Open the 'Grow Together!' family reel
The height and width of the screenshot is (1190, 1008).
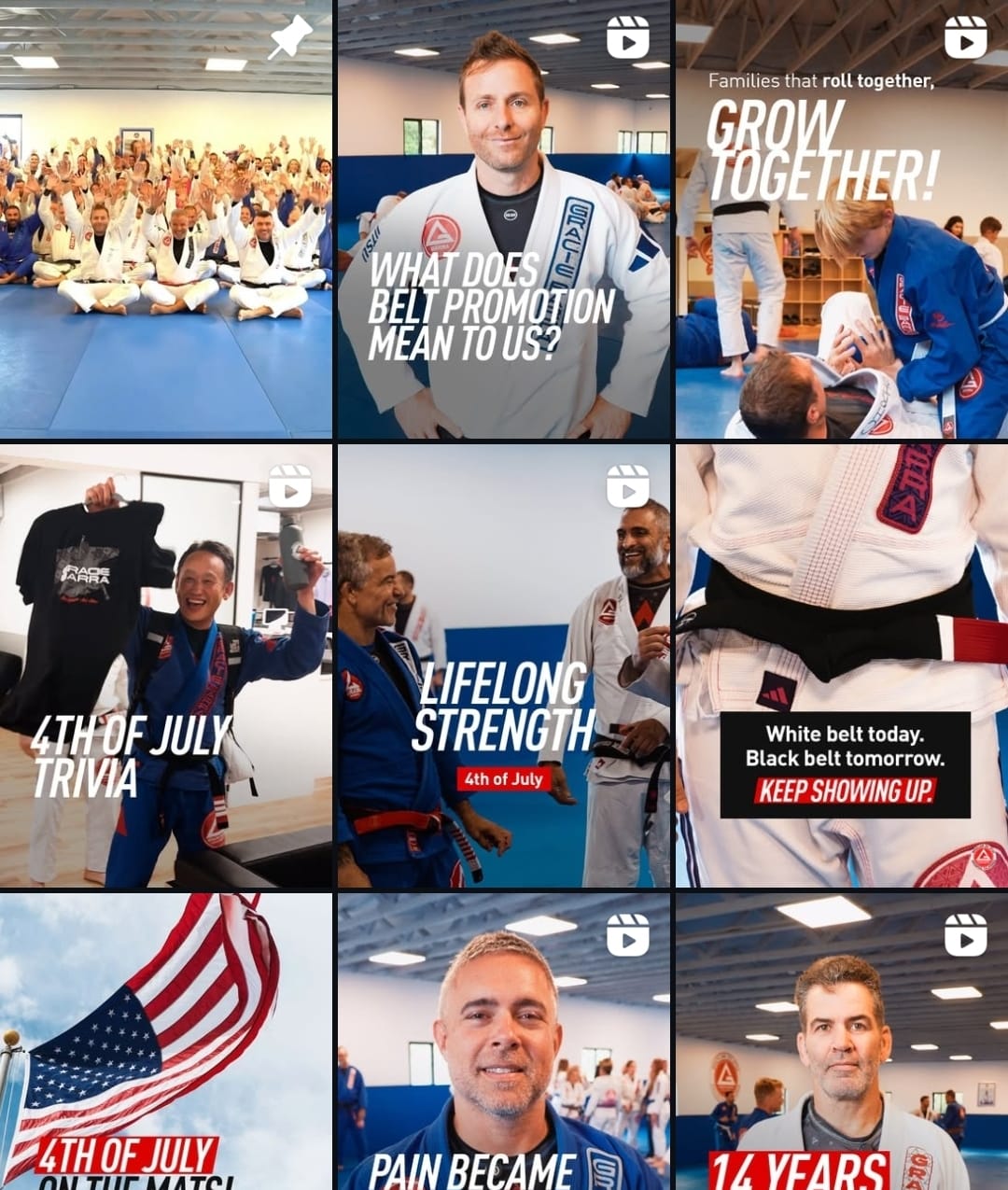pyautogui.click(x=842, y=219)
